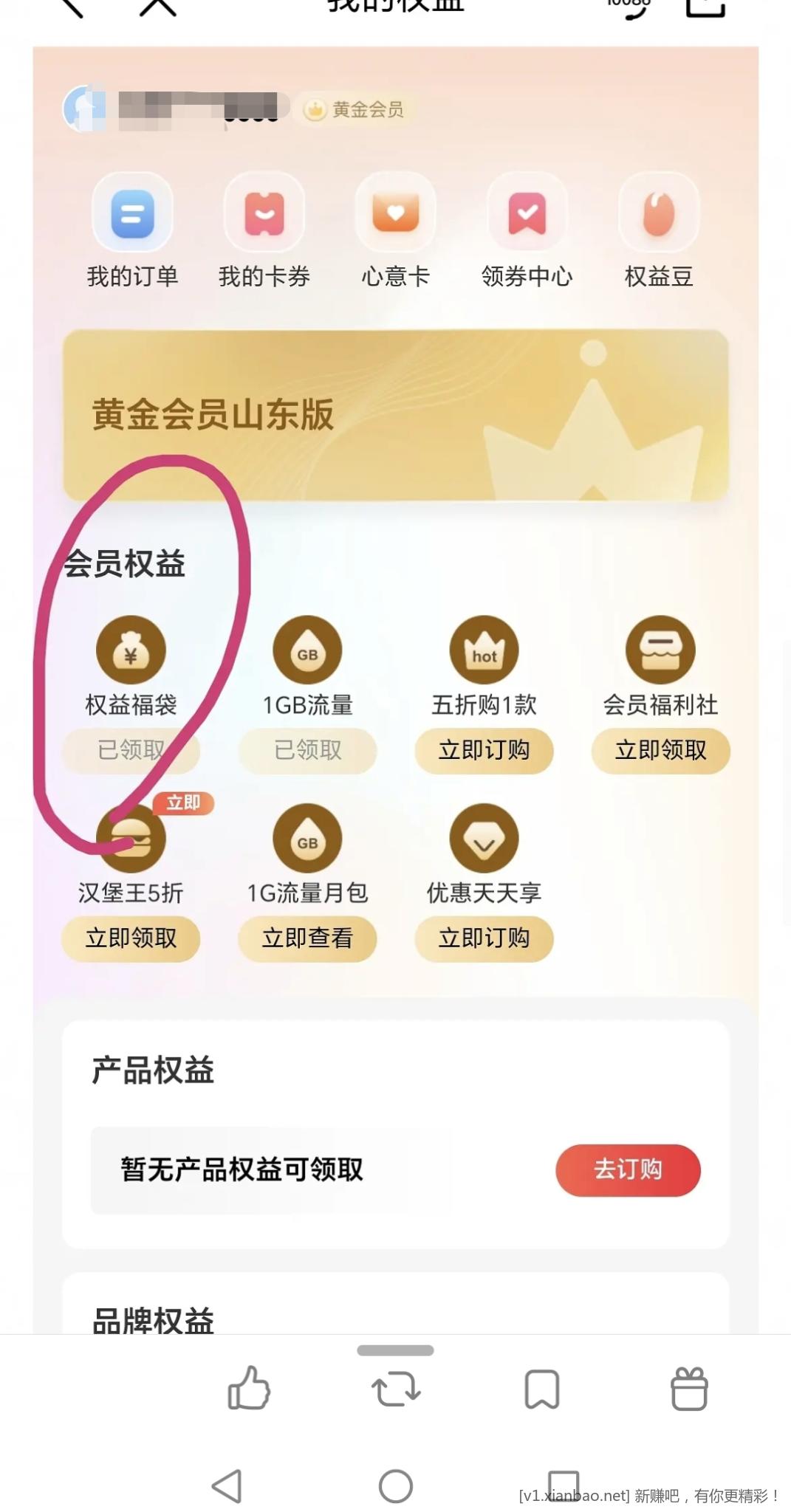791x1512 pixels.
Task: Like this post with the thumbs-up icon
Action: [x=249, y=1389]
